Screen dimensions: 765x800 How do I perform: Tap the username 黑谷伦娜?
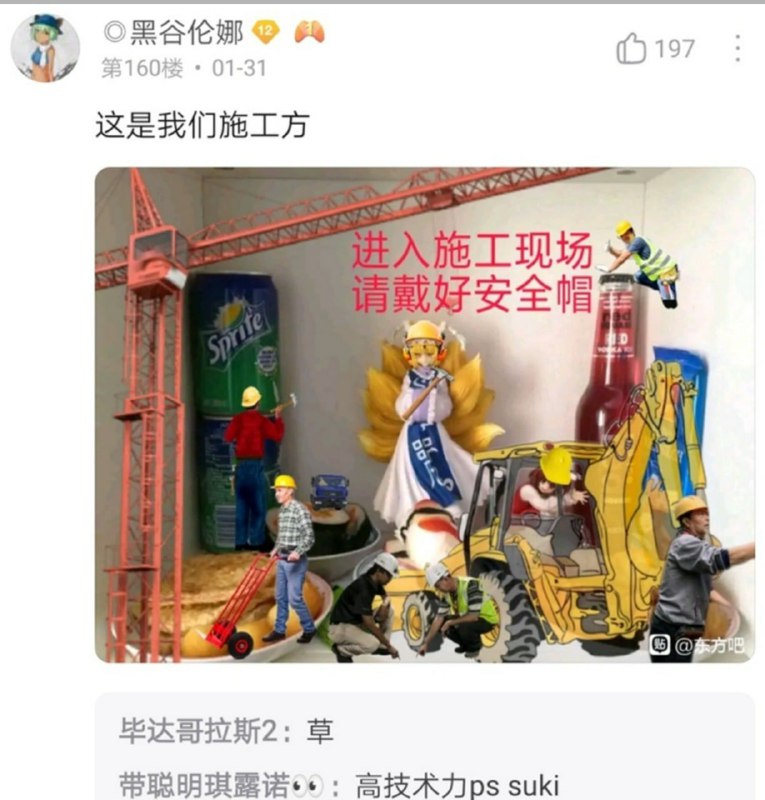click(174, 33)
